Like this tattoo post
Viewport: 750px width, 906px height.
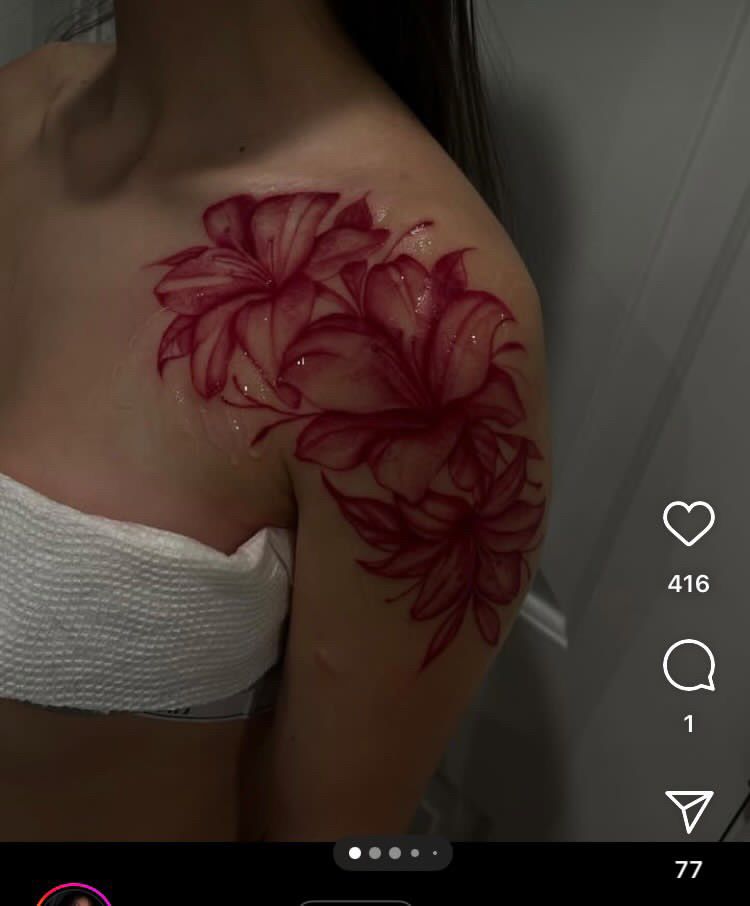(689, 523)
